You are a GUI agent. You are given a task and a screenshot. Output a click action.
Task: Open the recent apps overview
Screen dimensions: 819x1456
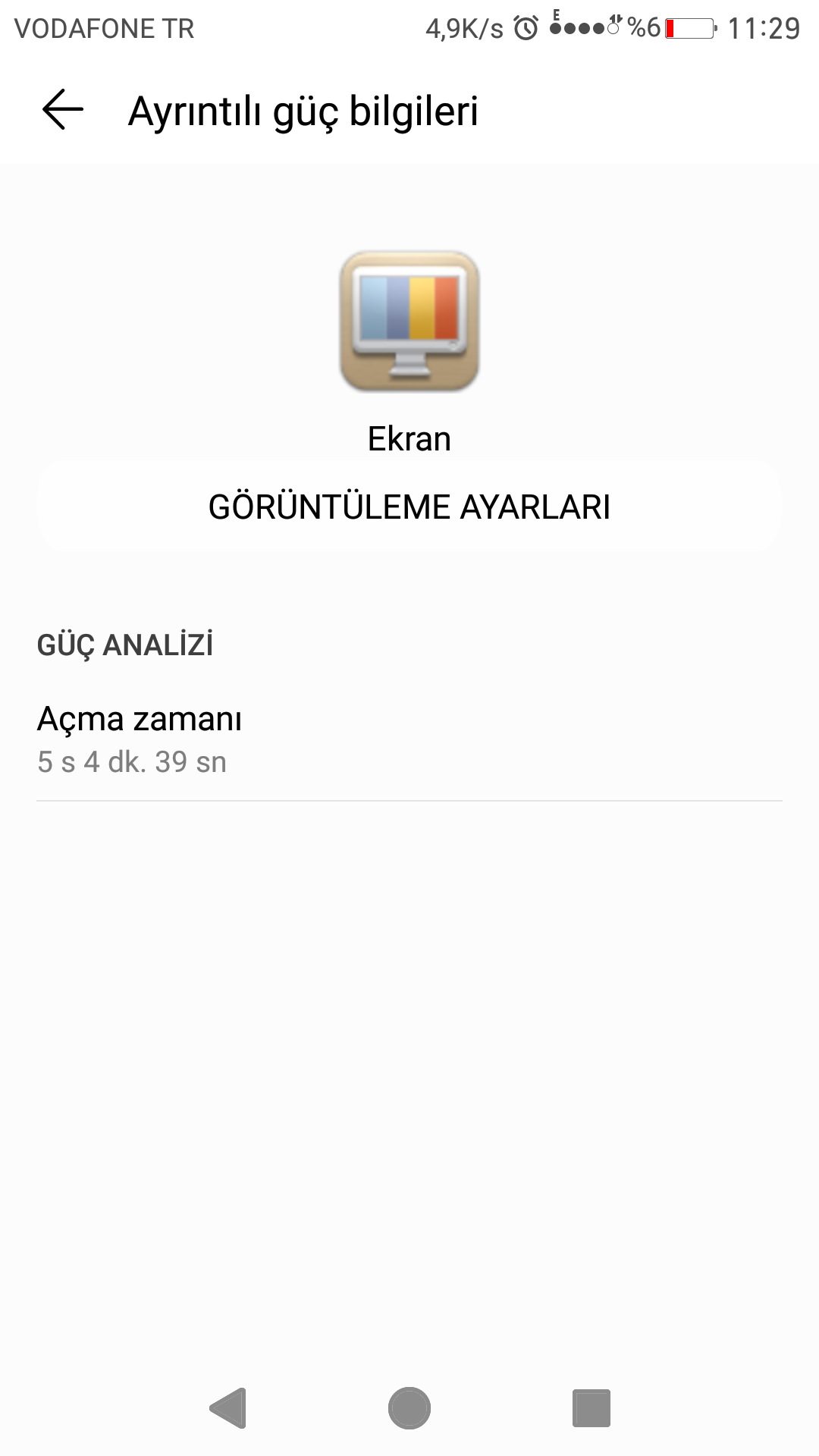591,1408
